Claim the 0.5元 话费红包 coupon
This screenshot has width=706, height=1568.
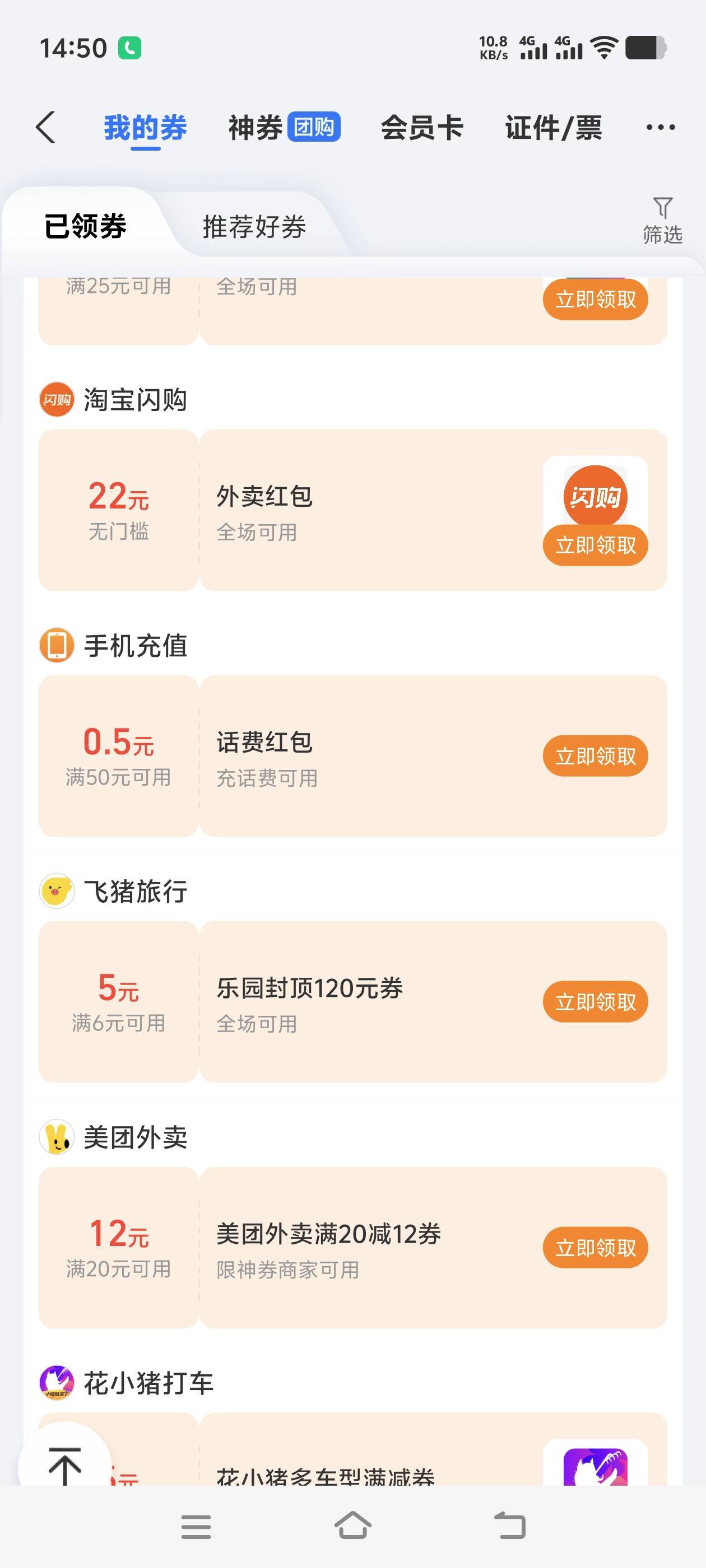pyautogui.click(x=595, y=756)
